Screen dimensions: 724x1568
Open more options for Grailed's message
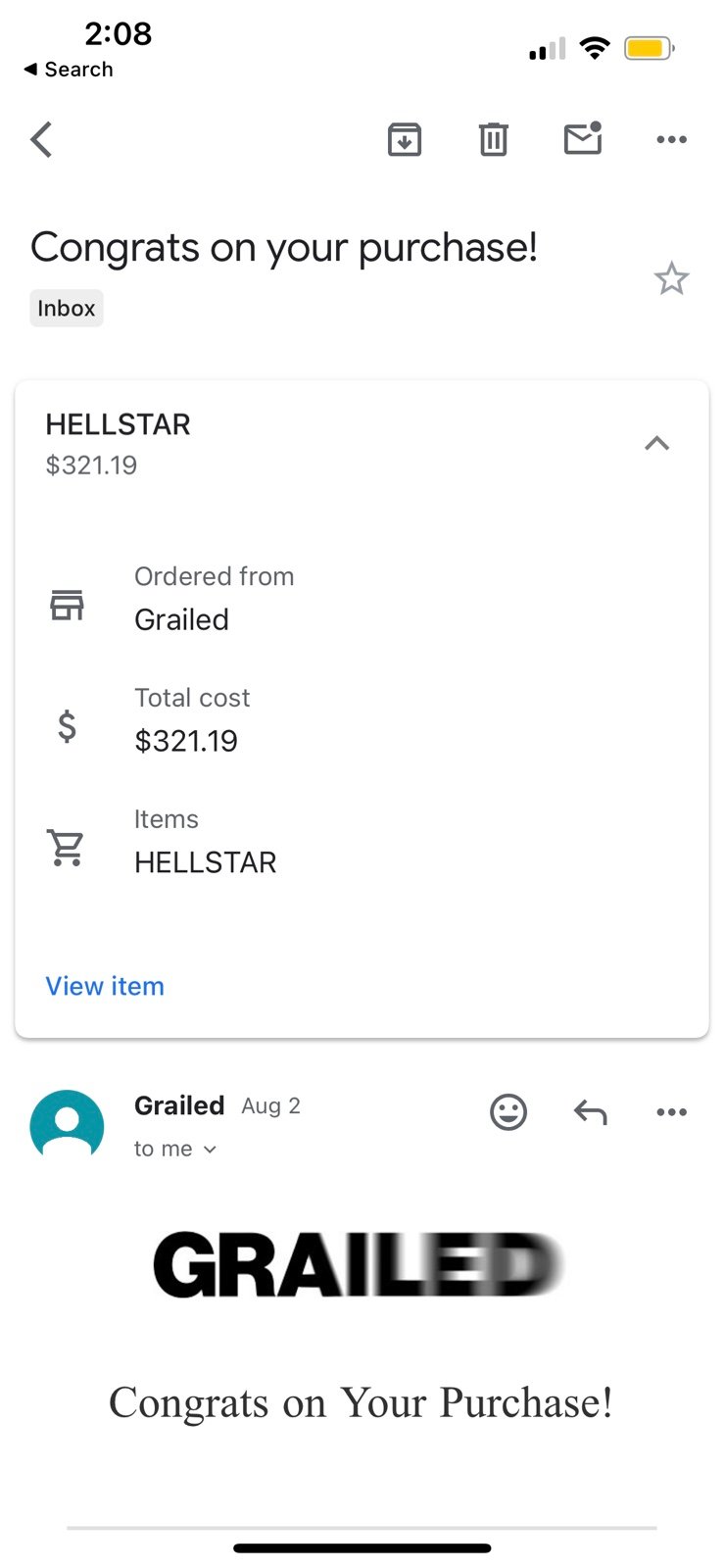coord(671,1112)
